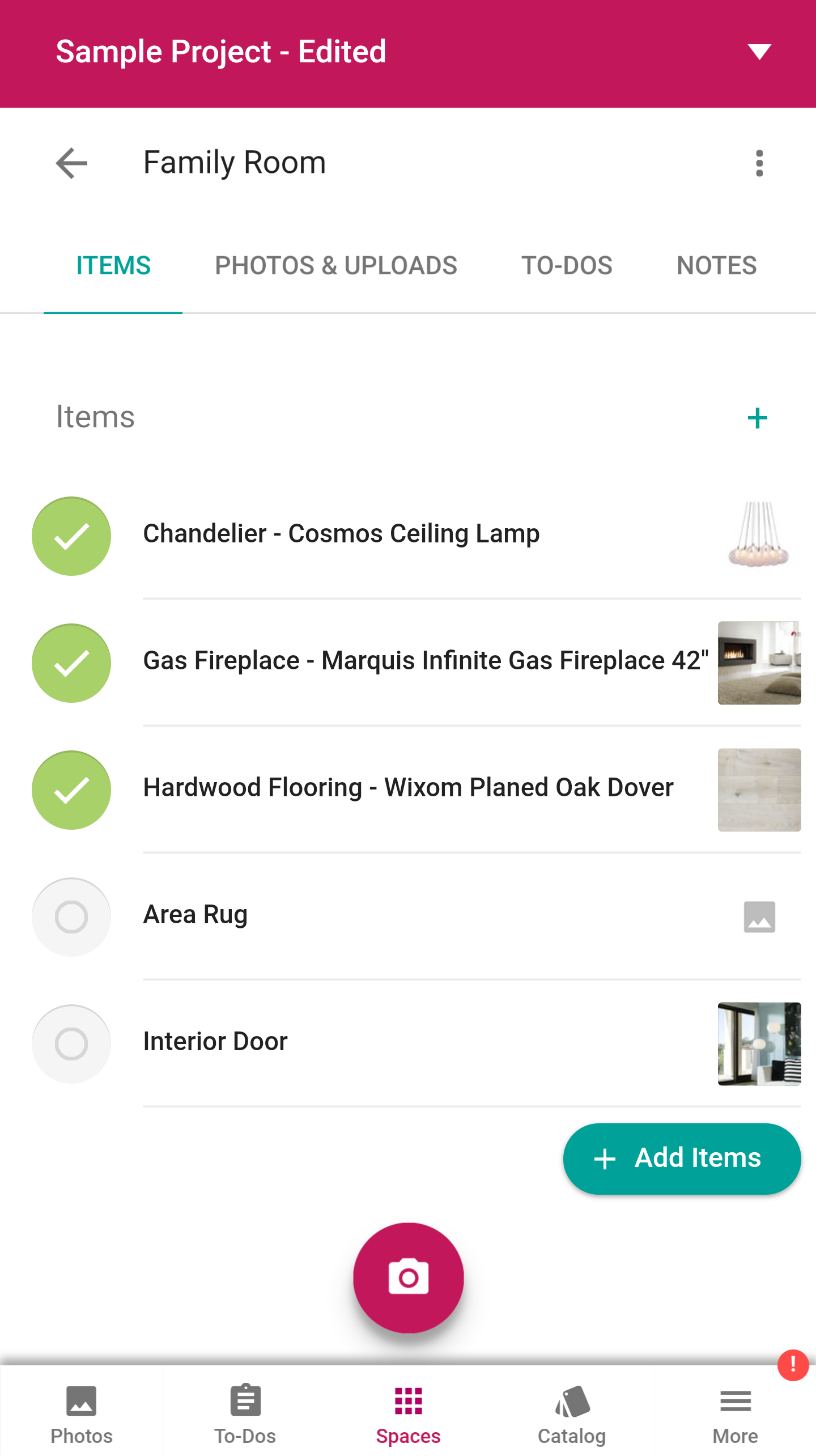Uncheck Hardwood Flooring - Wixom Planed Oak Dover
816x1456 pixels.
71,790
